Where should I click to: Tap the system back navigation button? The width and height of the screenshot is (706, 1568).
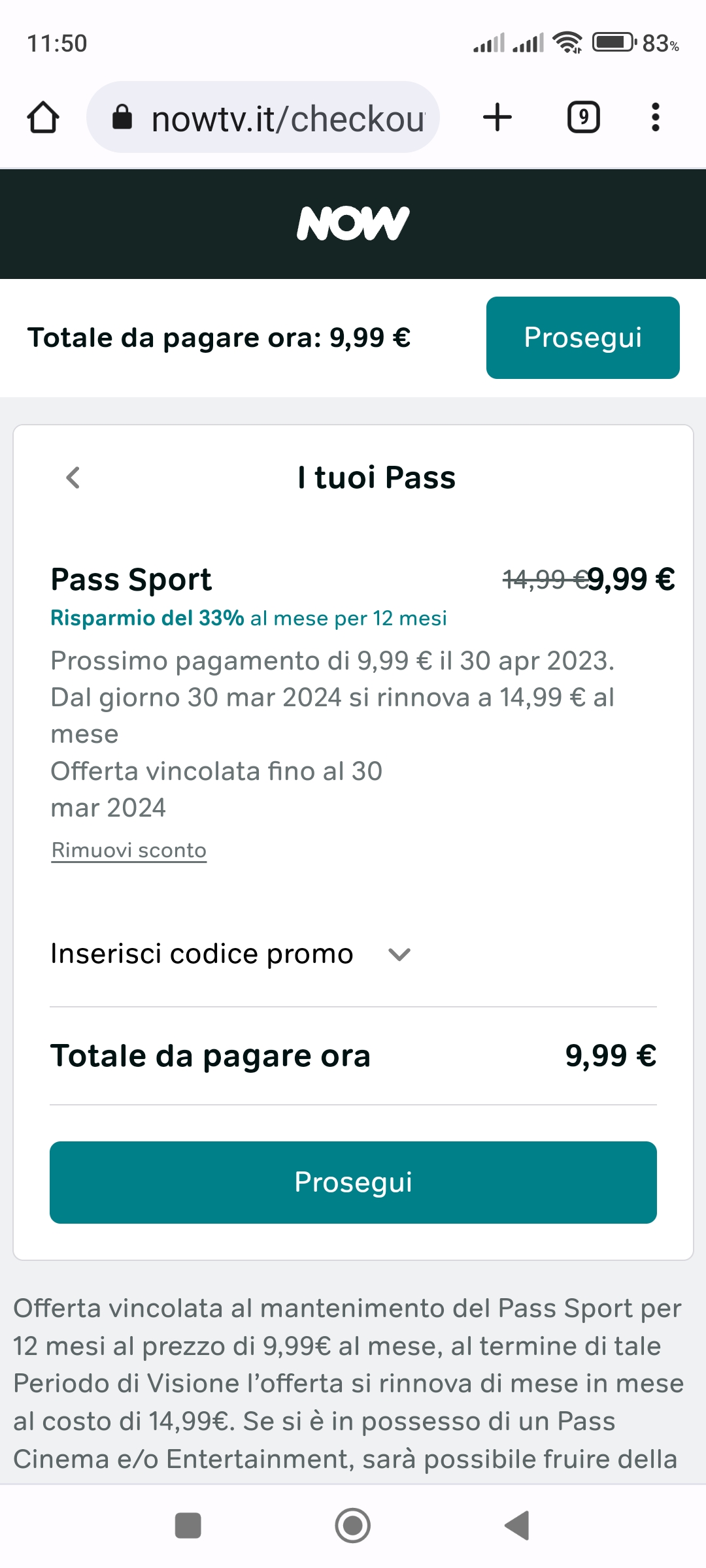[x=517, y=1526]
